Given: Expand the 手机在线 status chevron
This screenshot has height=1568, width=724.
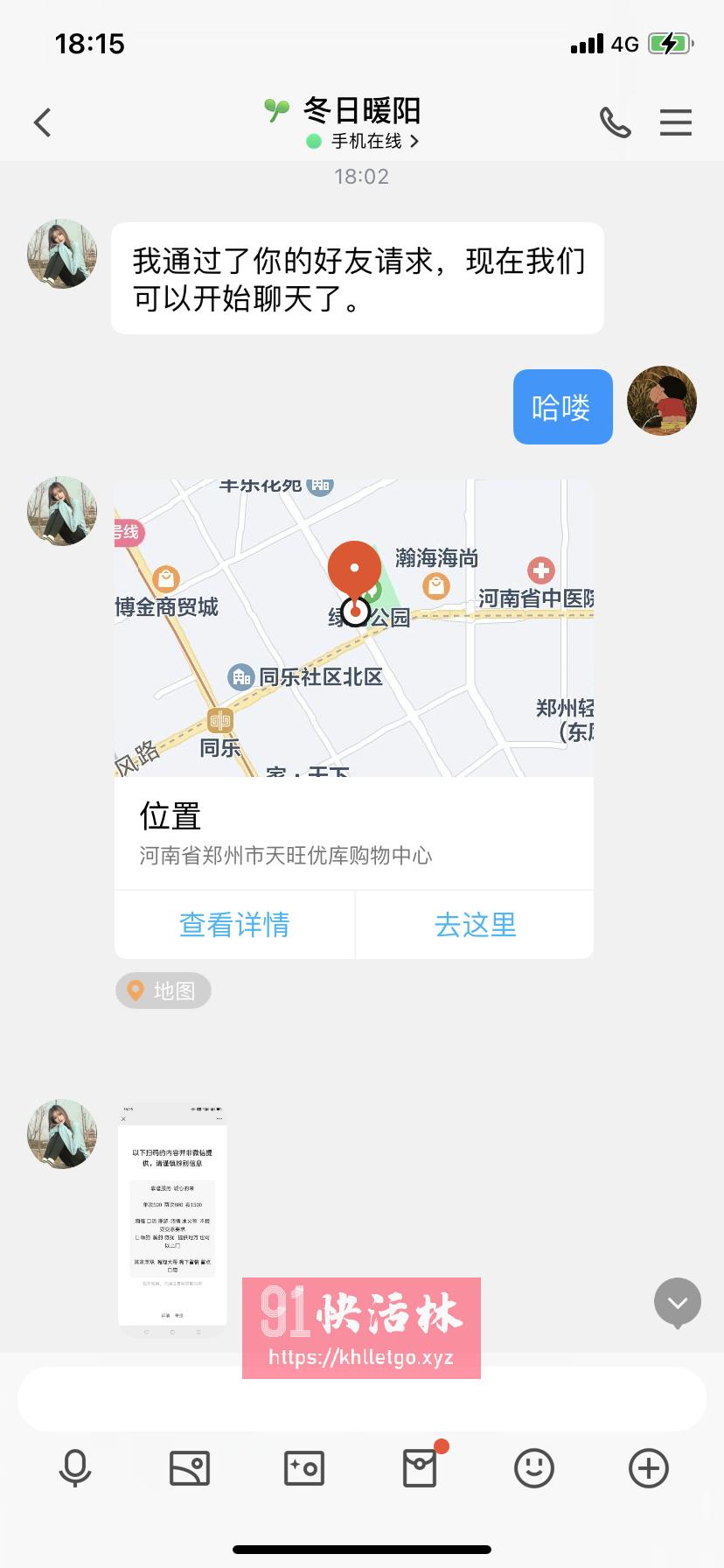Looking at the screenshot, I should tap(415, 140).
